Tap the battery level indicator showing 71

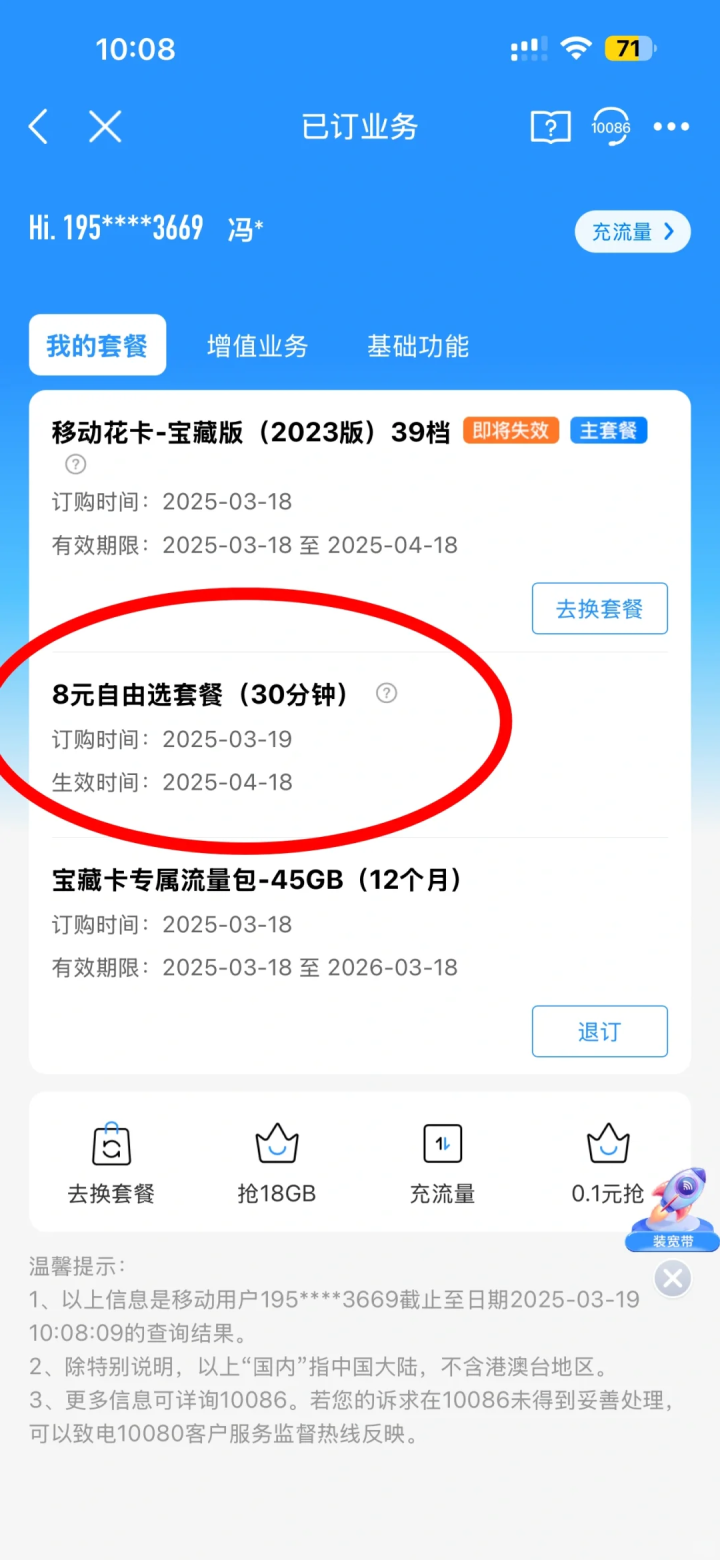628,47
